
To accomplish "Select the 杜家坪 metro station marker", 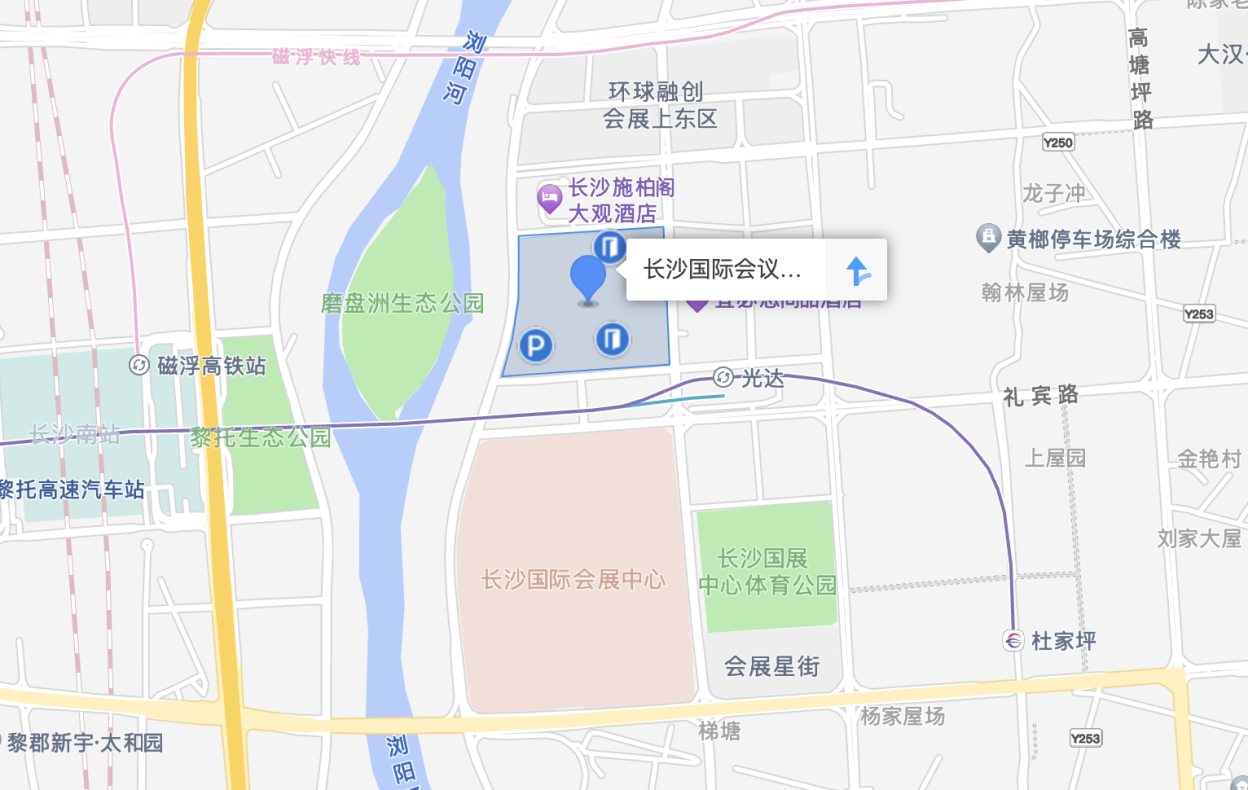I will click(x=1014, y=640).
